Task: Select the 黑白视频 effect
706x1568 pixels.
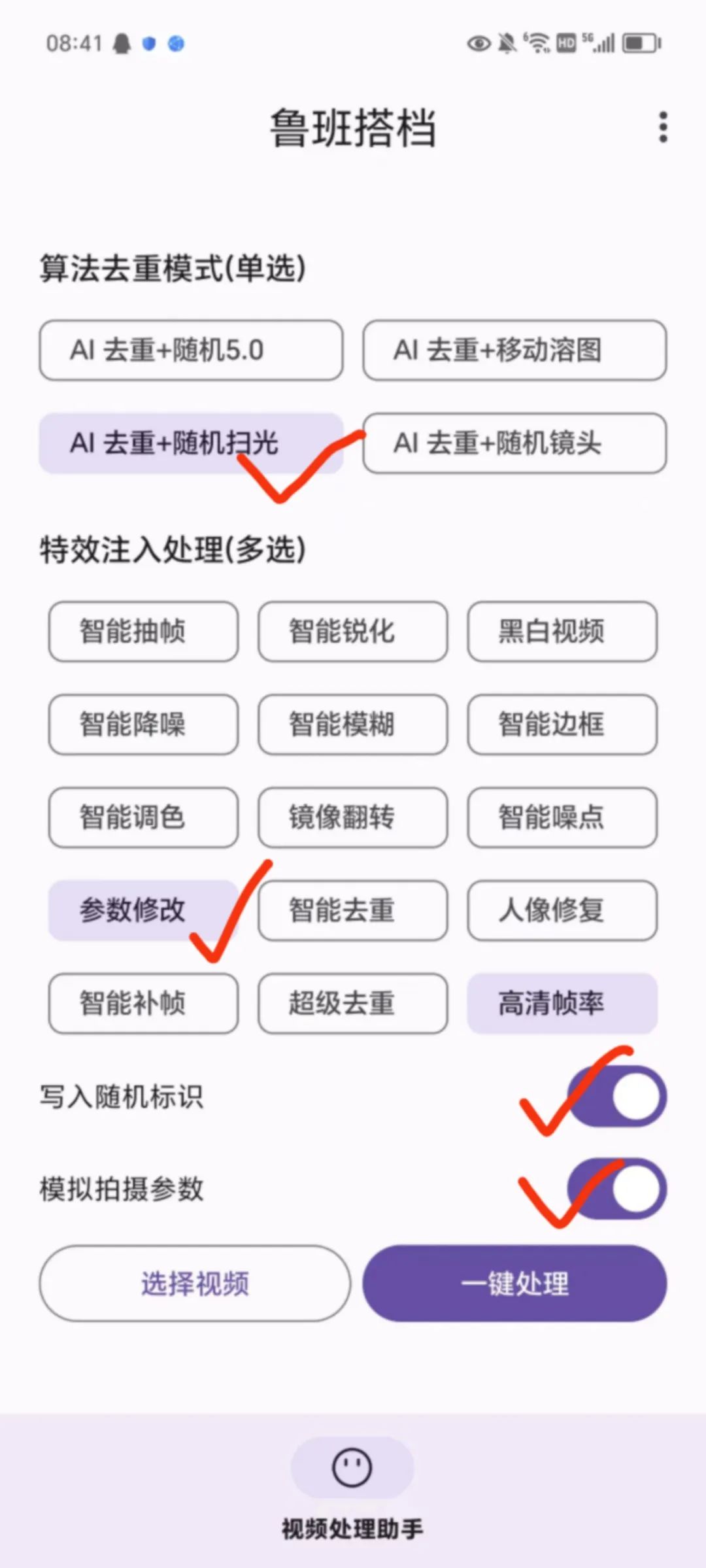Action: 562,632
